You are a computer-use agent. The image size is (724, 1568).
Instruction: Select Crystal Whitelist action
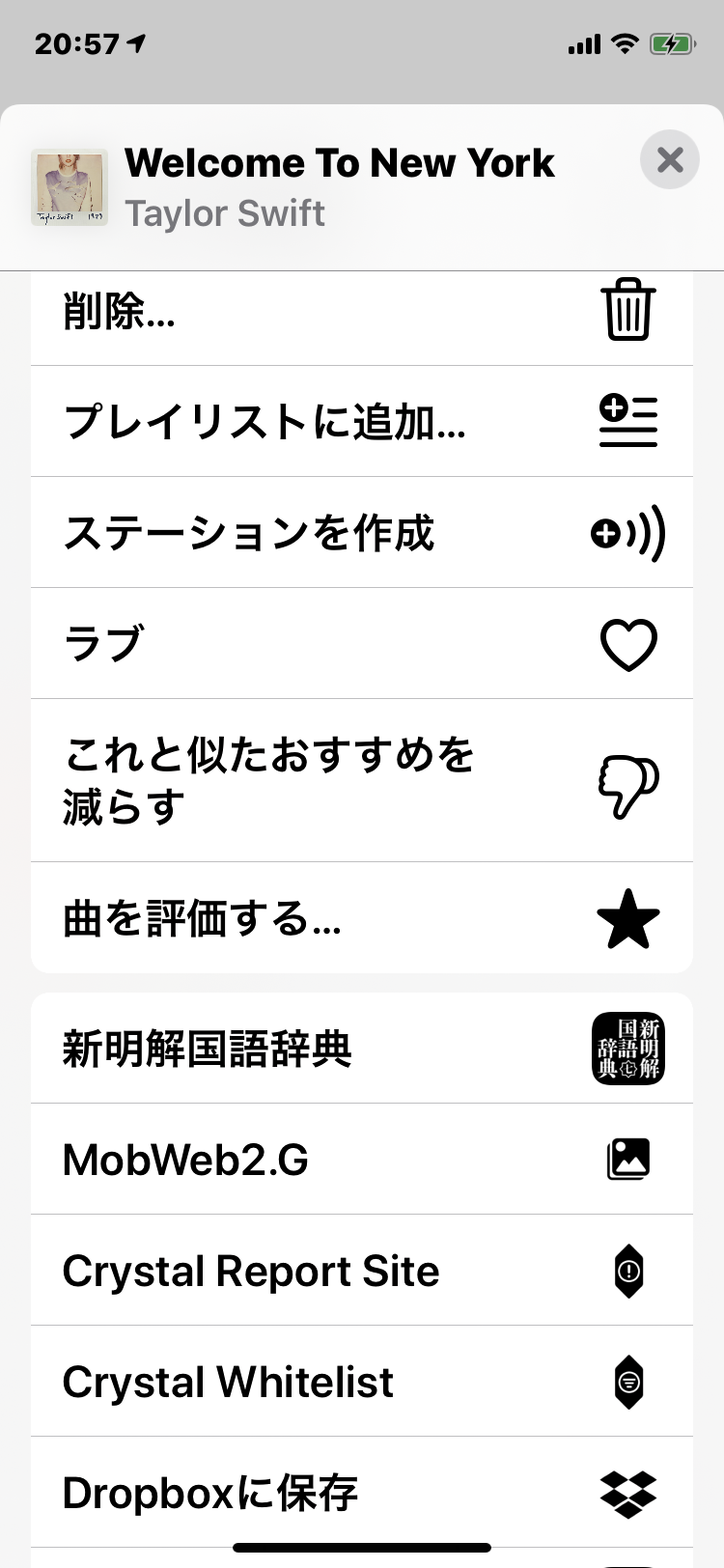tap(362, 1382)
